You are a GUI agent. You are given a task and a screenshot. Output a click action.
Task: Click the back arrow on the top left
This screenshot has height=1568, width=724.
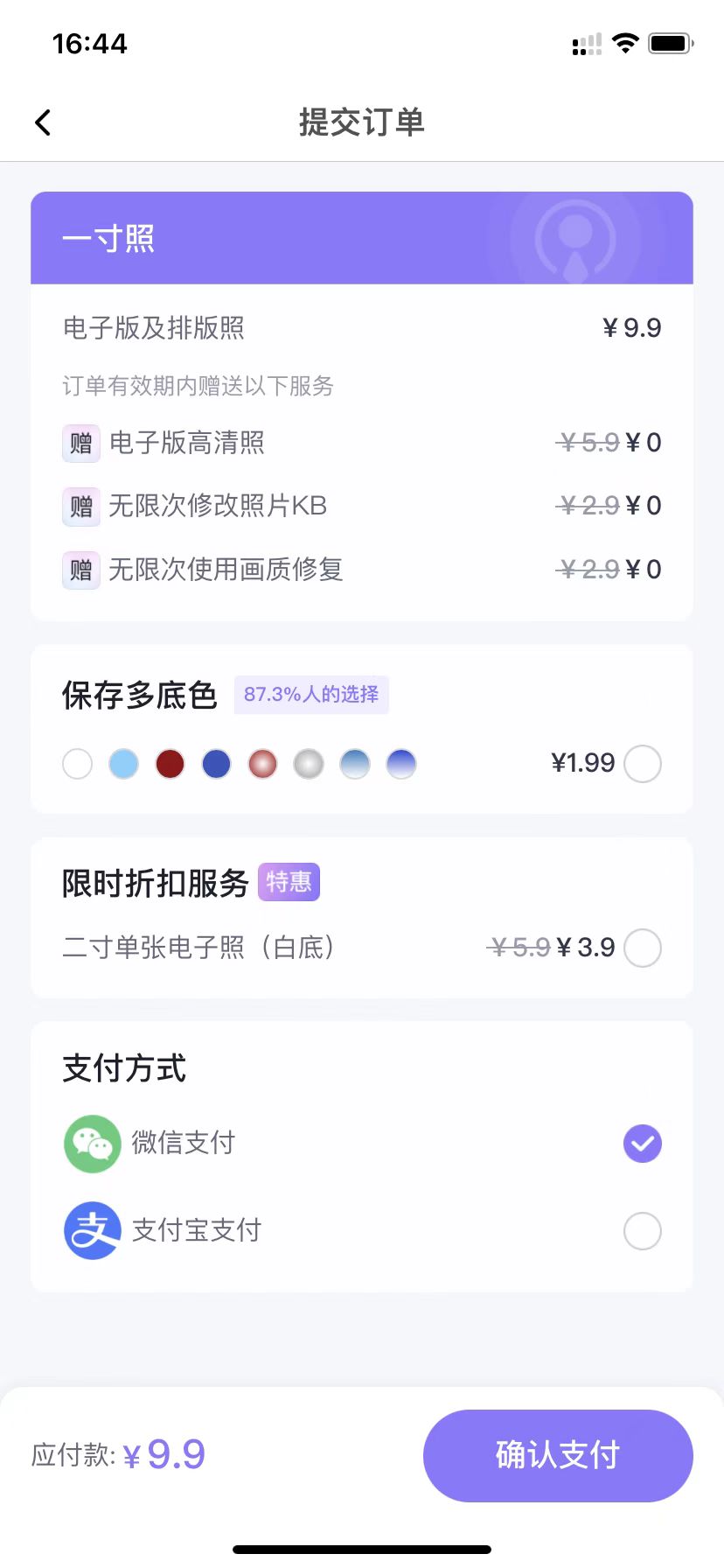point(42,122)
